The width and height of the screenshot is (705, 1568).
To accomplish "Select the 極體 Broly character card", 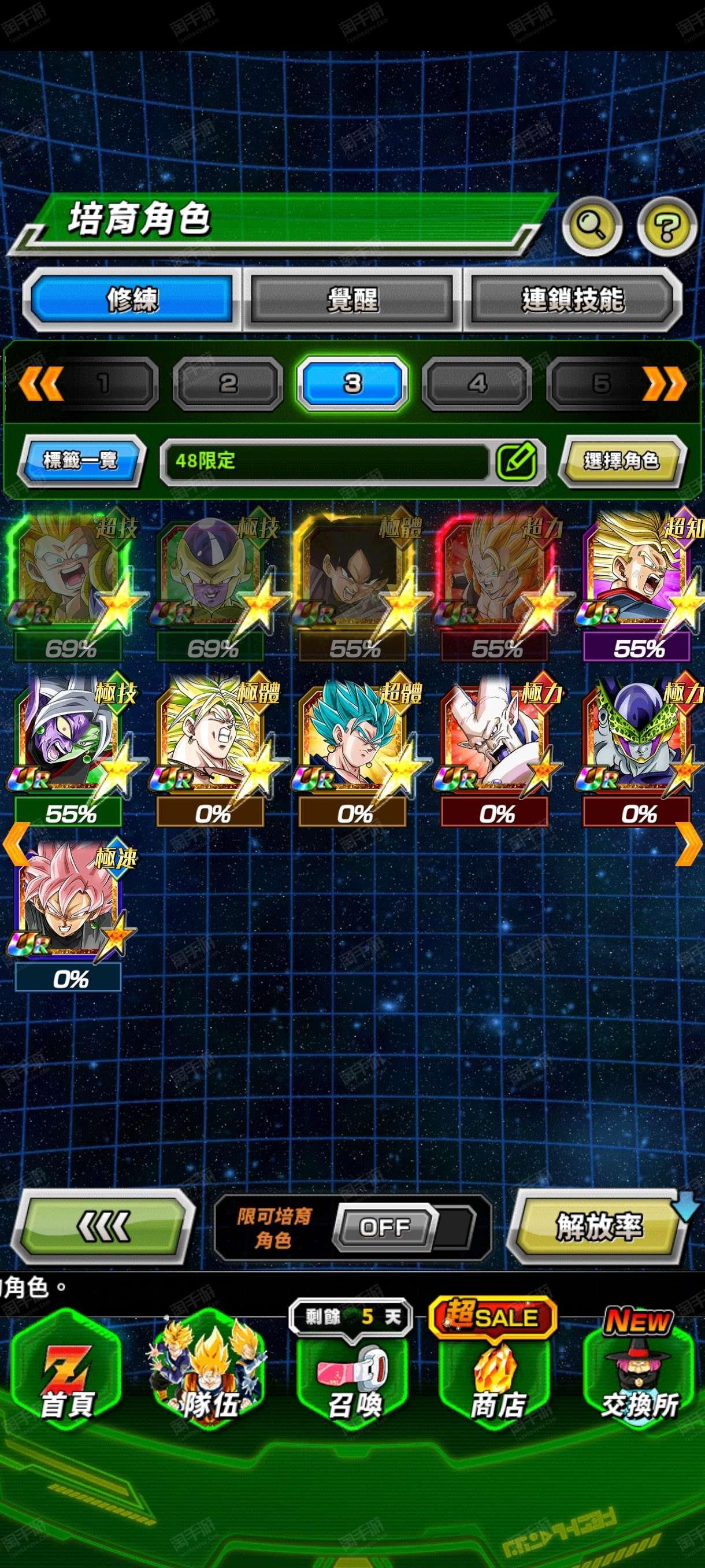I will 212,749.
